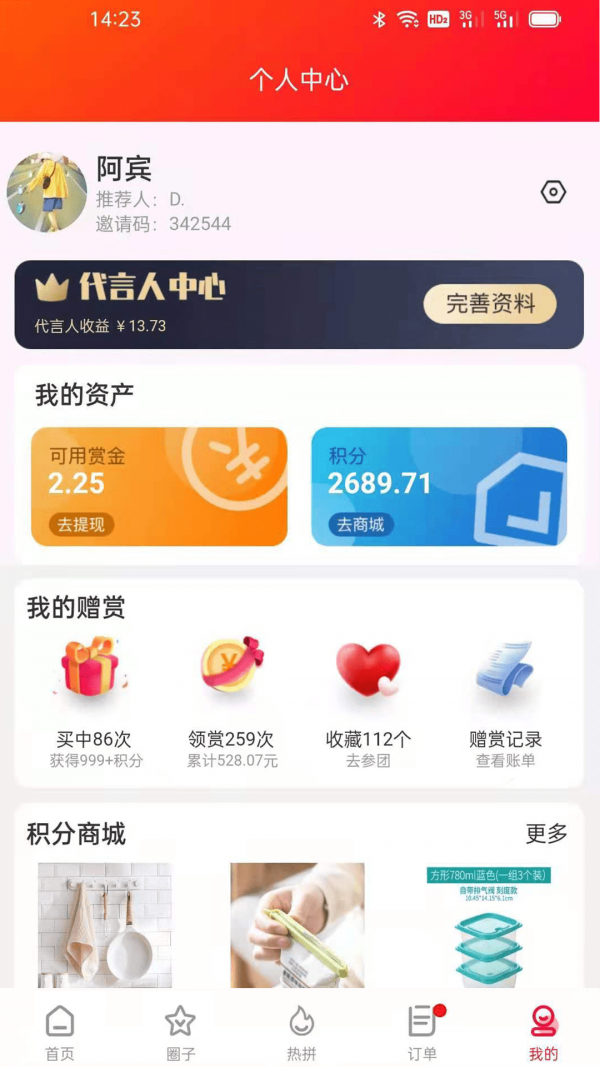Tap the profile avatar of 阿宾
This screenshot has width=600, height=1067.
[47, 193]
